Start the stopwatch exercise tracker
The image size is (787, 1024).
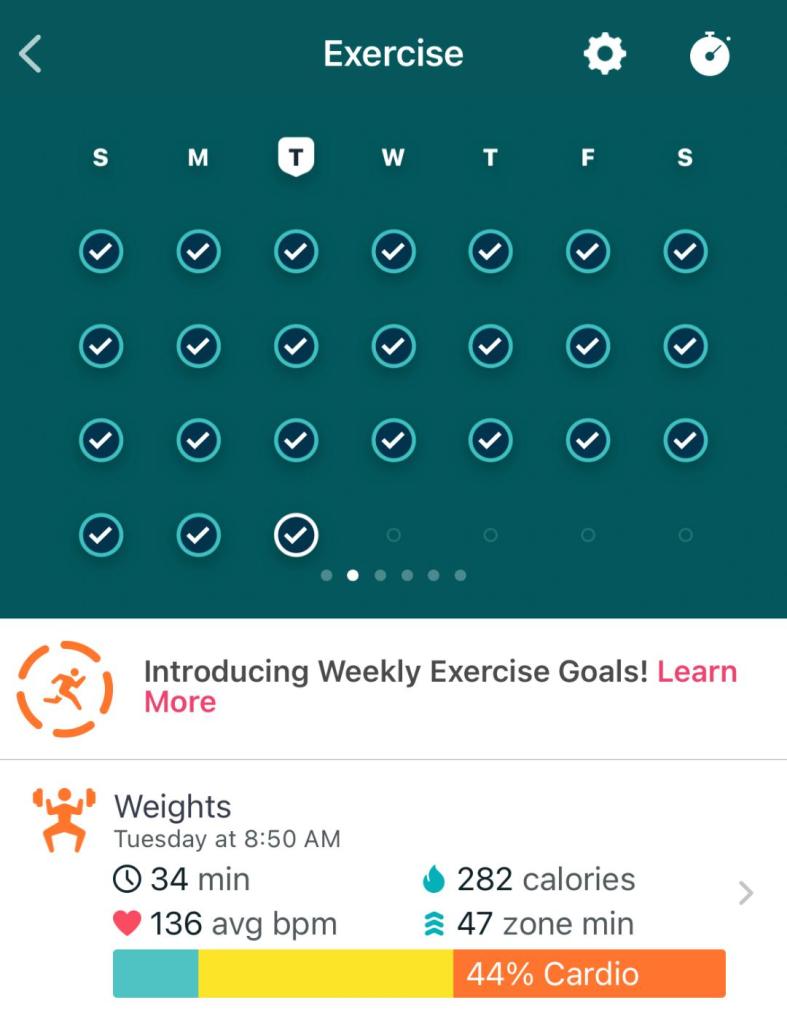710,54
